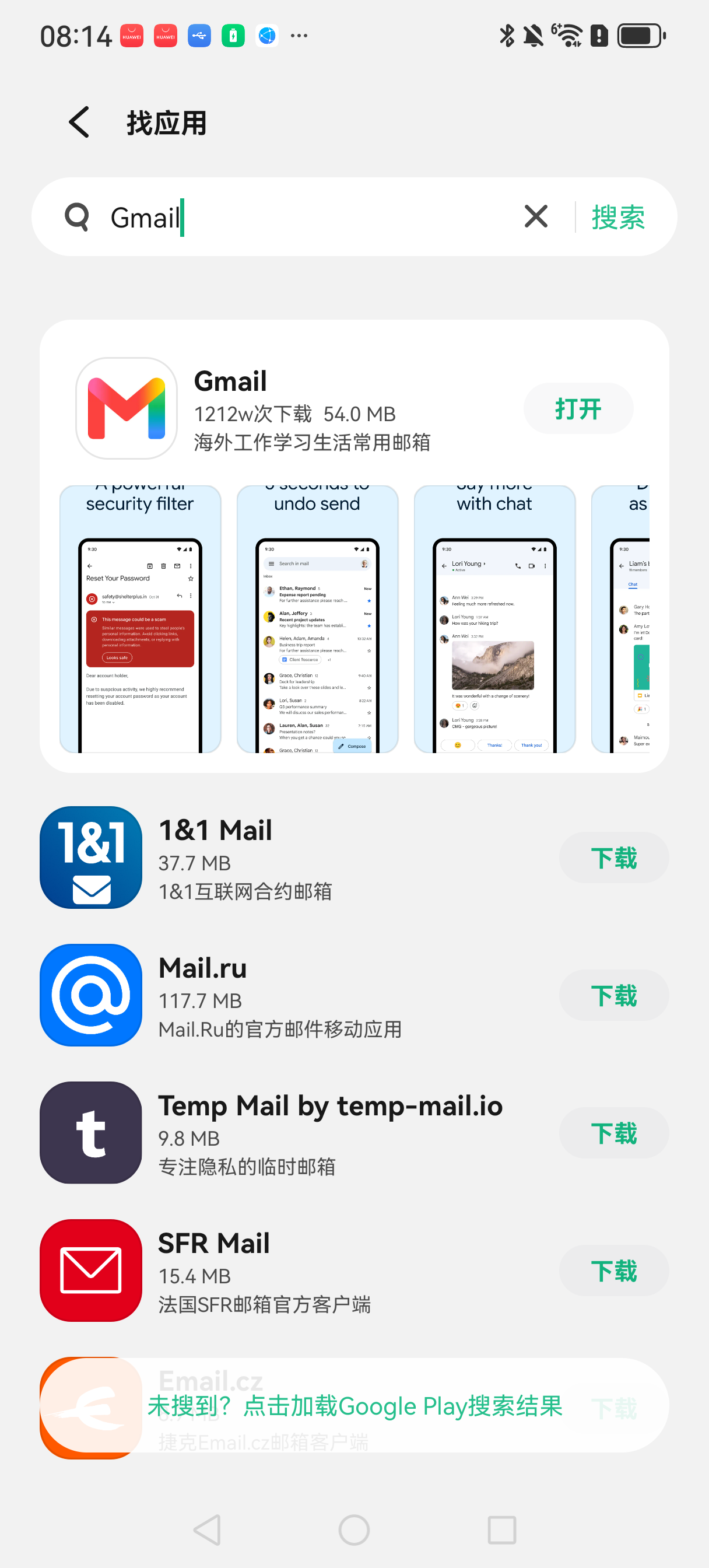Tap the 搜索 button to search
This screenshot has width=709, height=1568.
coord(617,216)
